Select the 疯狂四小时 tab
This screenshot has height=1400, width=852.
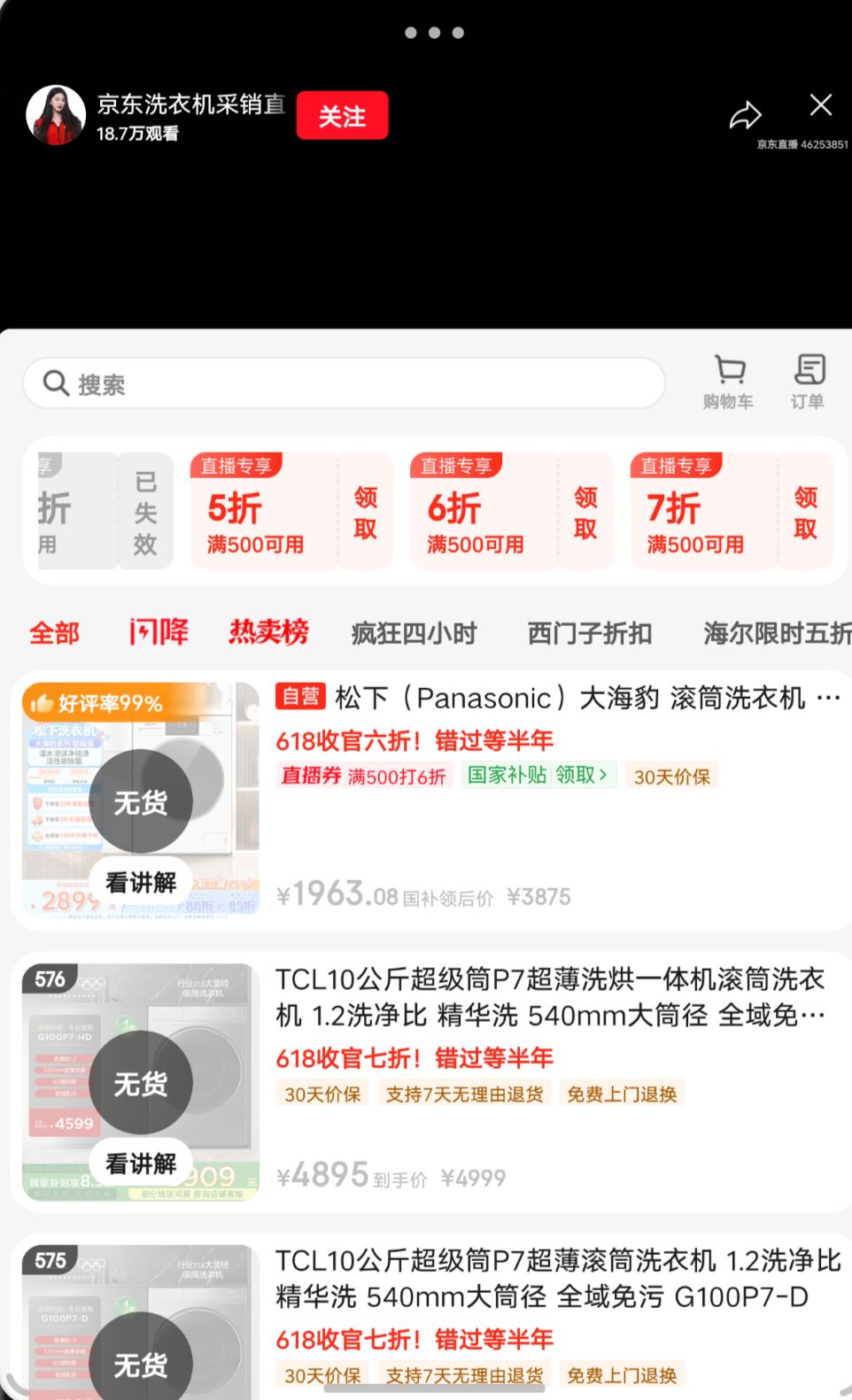click(414, 633)
